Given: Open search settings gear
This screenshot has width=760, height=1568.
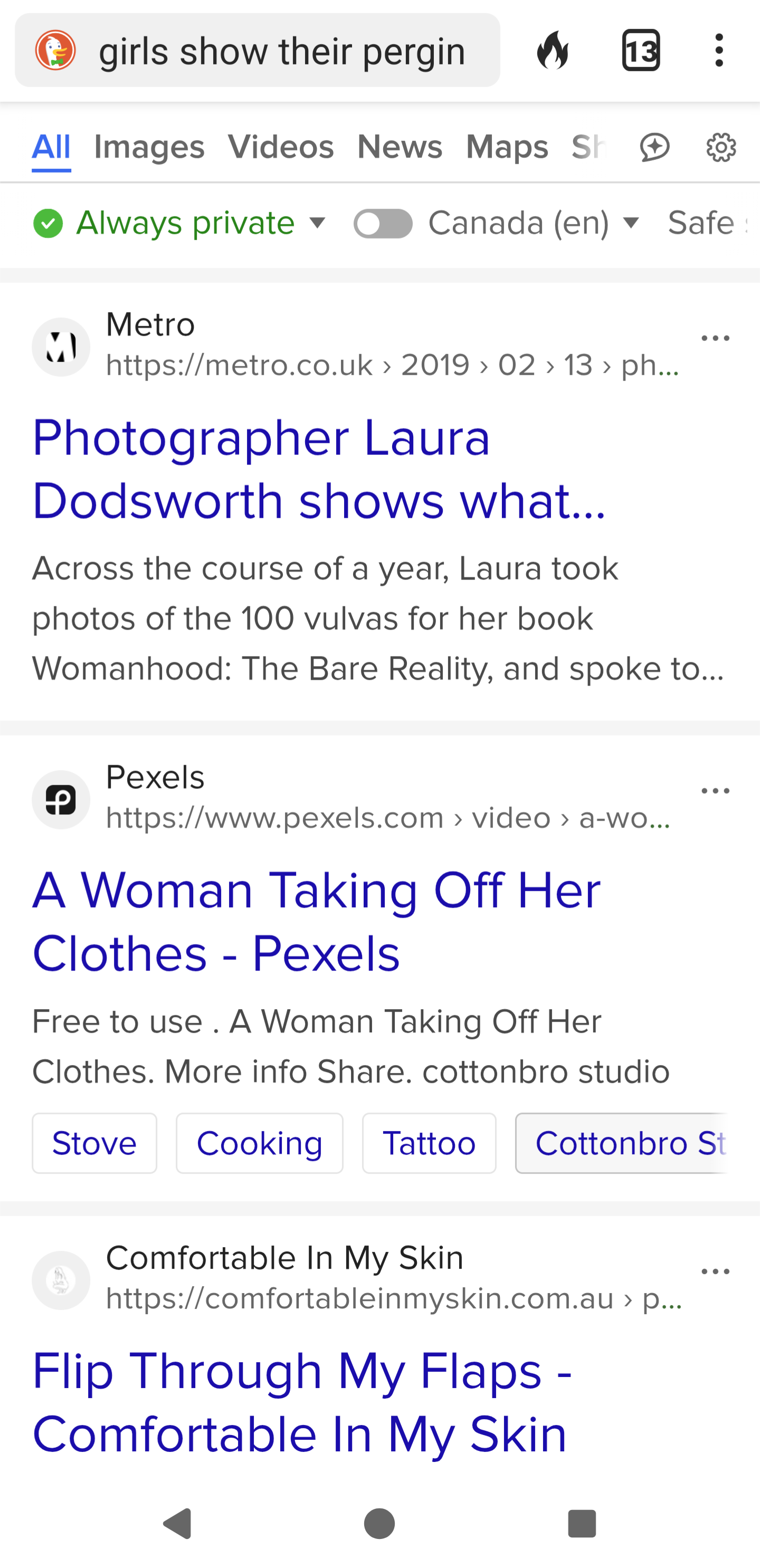Looking at the screenshot, I should tap(721, 147).
